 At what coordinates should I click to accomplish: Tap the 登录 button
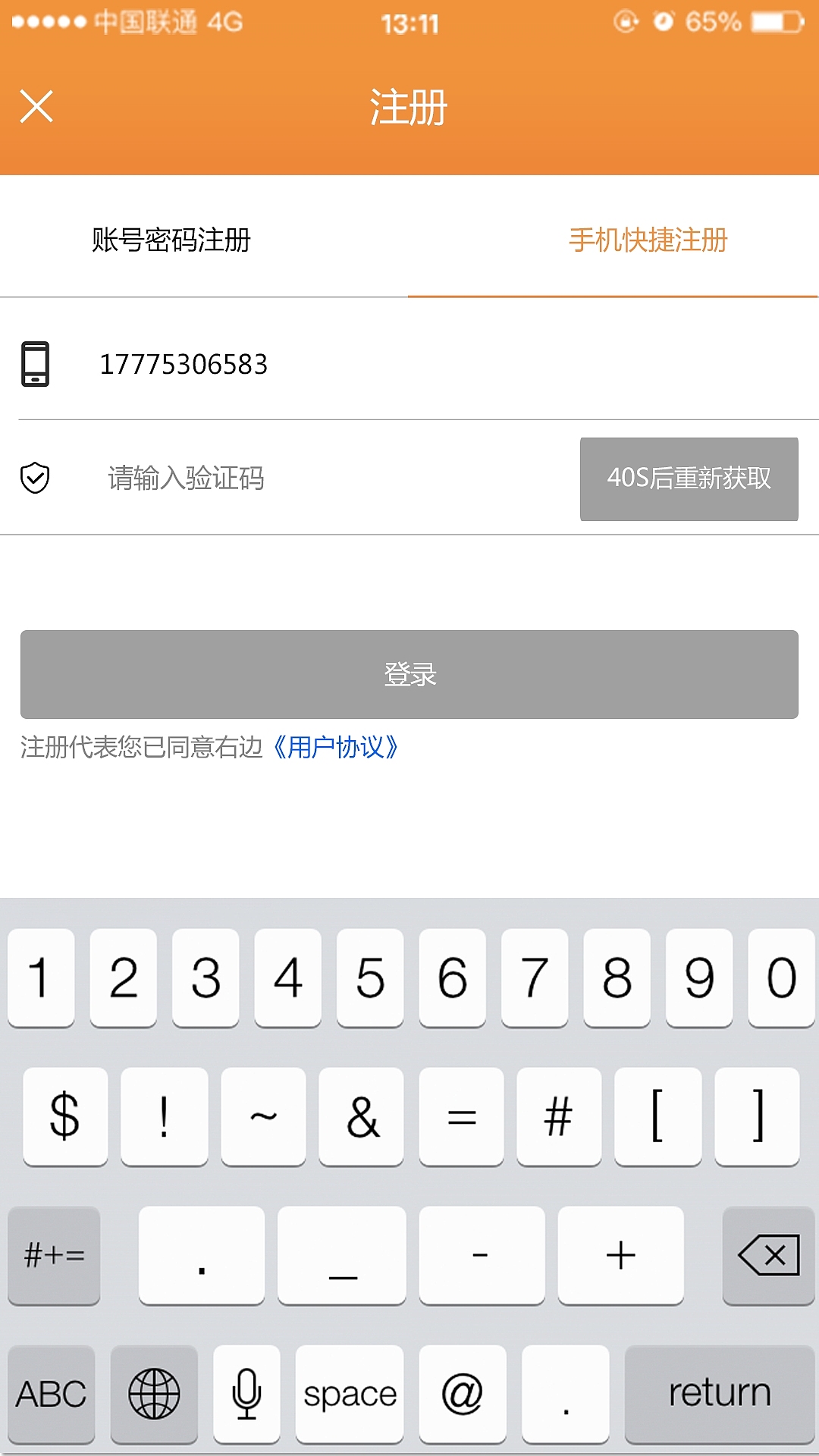tap(409, 673)
